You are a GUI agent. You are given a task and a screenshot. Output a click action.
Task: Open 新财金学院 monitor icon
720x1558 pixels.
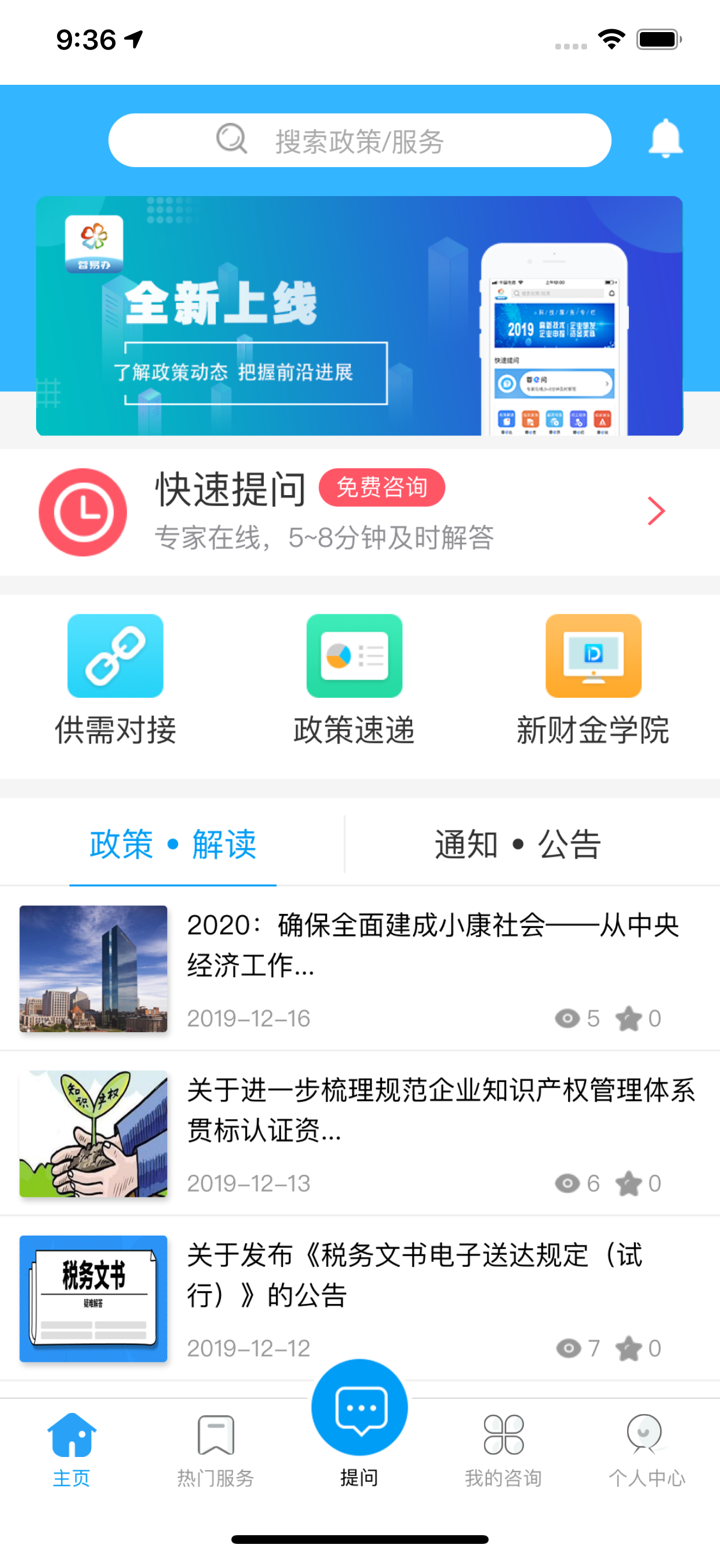(x=592, y=655)
